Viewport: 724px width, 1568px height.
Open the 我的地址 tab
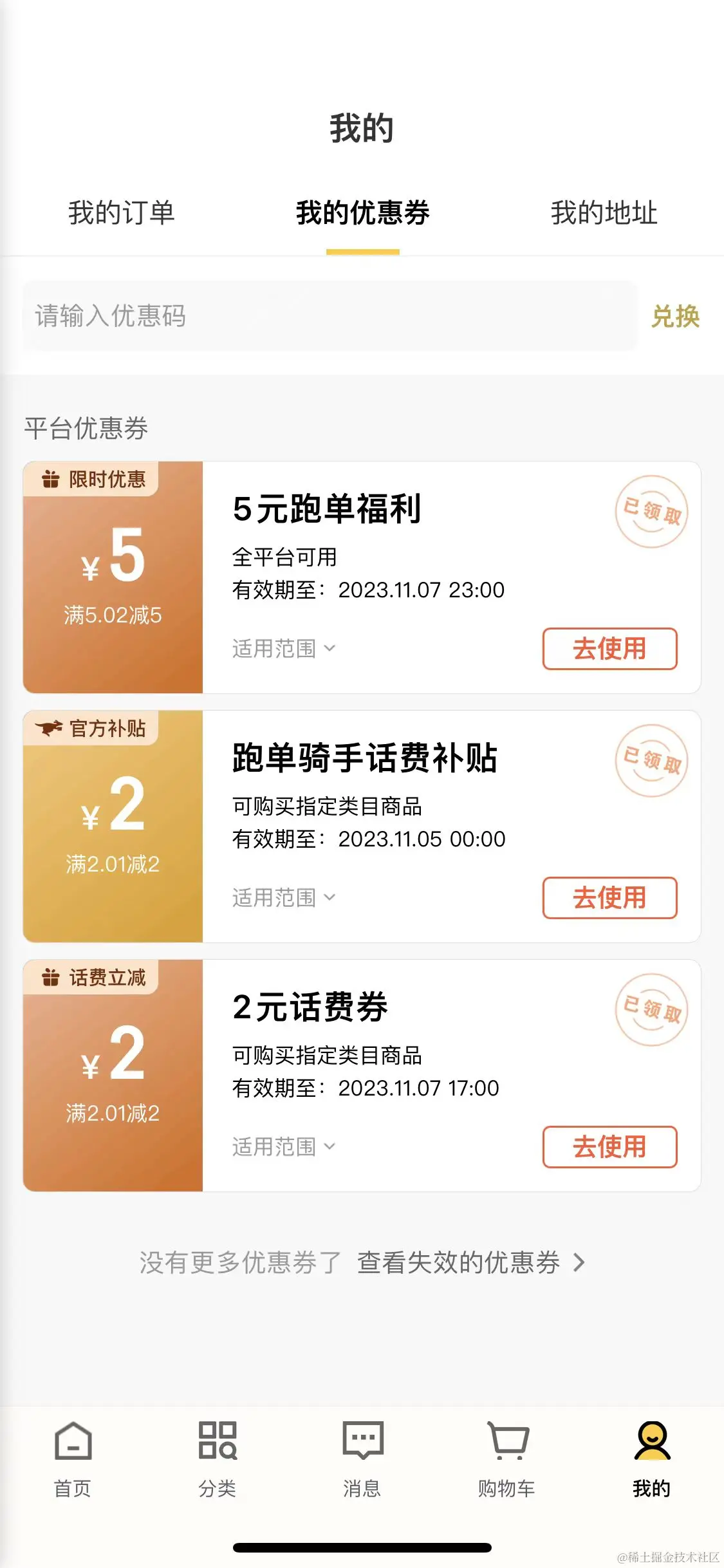pos(604,213)
